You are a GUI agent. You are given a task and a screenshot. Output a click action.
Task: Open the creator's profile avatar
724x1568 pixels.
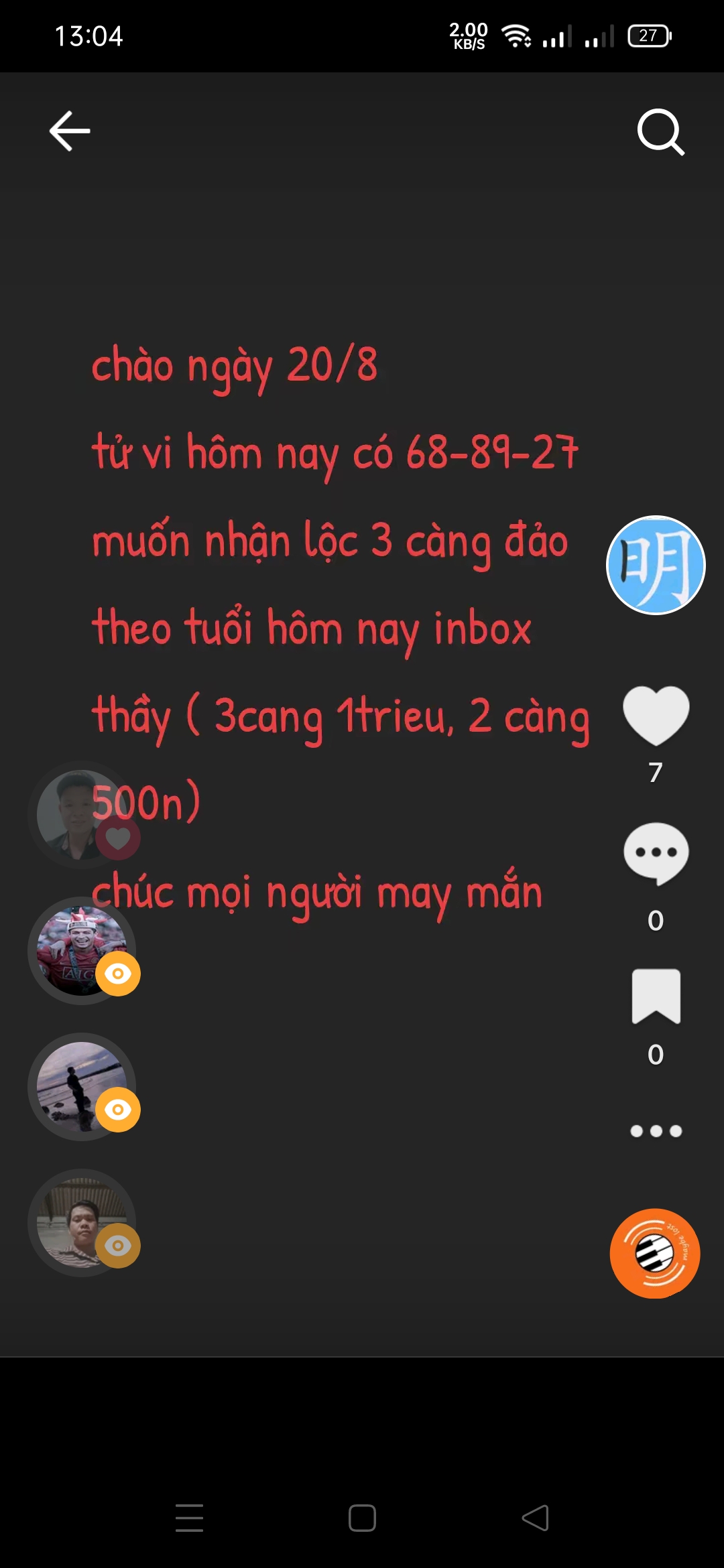[656, 565]
